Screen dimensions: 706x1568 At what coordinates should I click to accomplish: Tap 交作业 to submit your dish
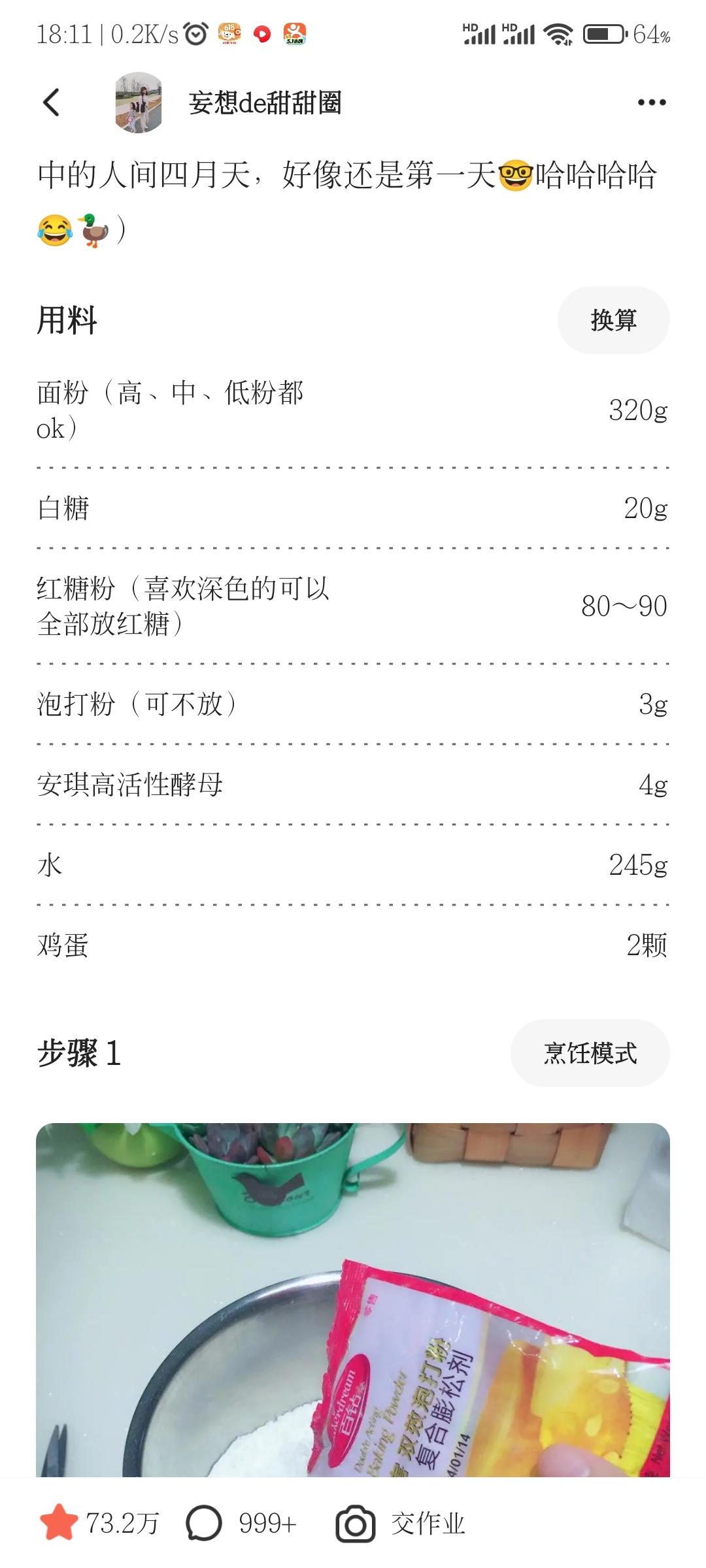400,1524
